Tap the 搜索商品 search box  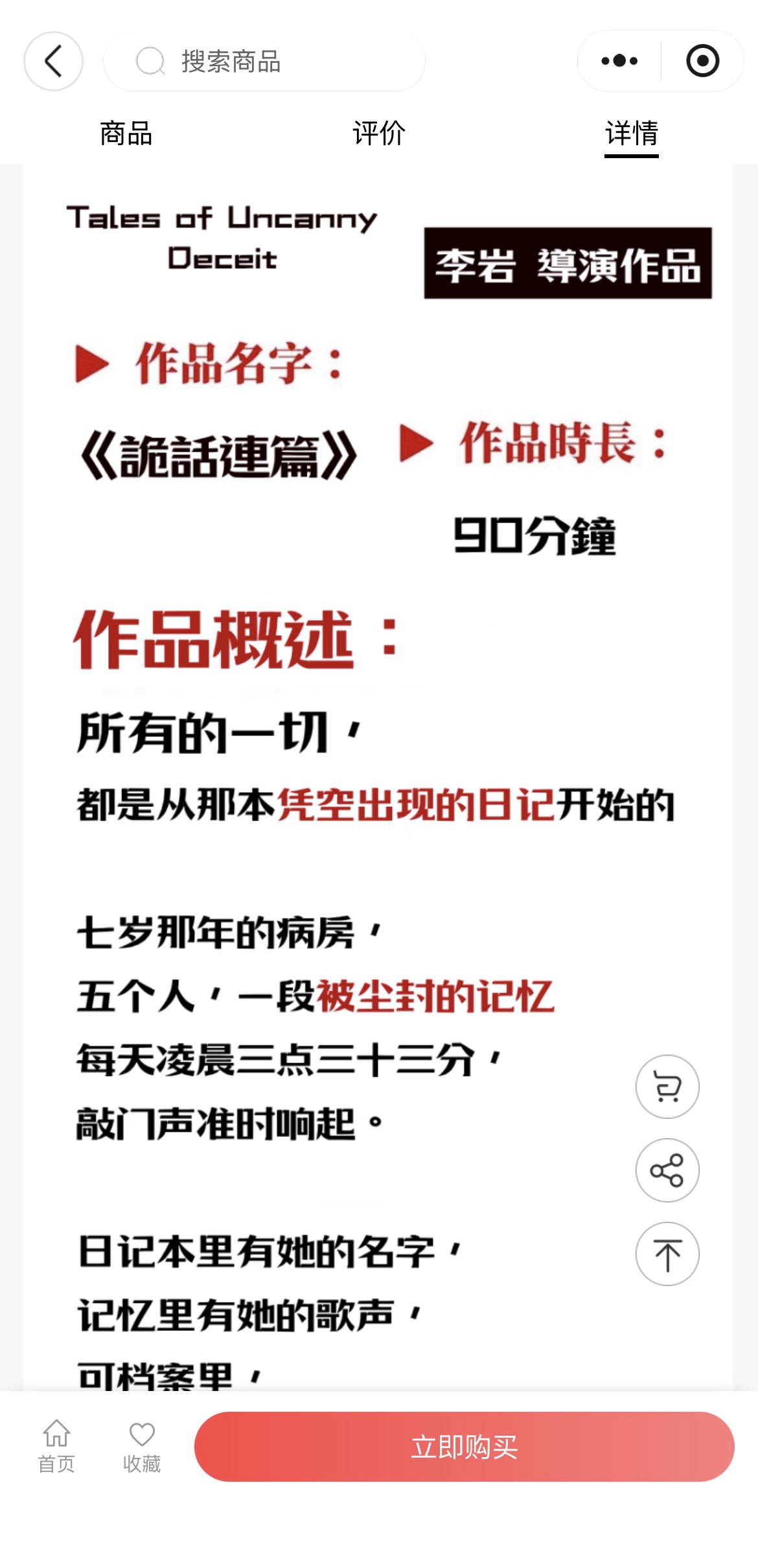pos(264,62)
